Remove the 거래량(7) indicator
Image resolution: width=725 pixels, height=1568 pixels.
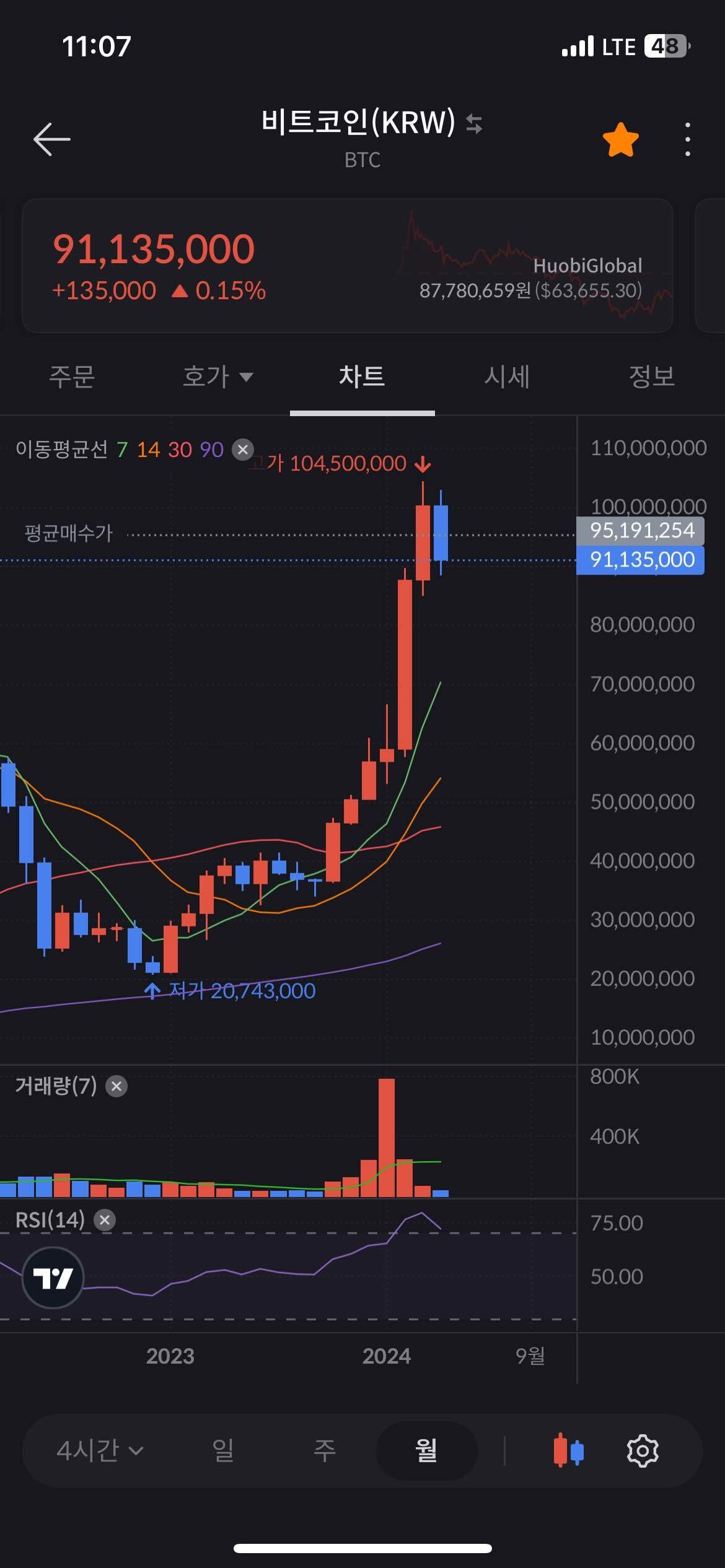(116, 1086)
